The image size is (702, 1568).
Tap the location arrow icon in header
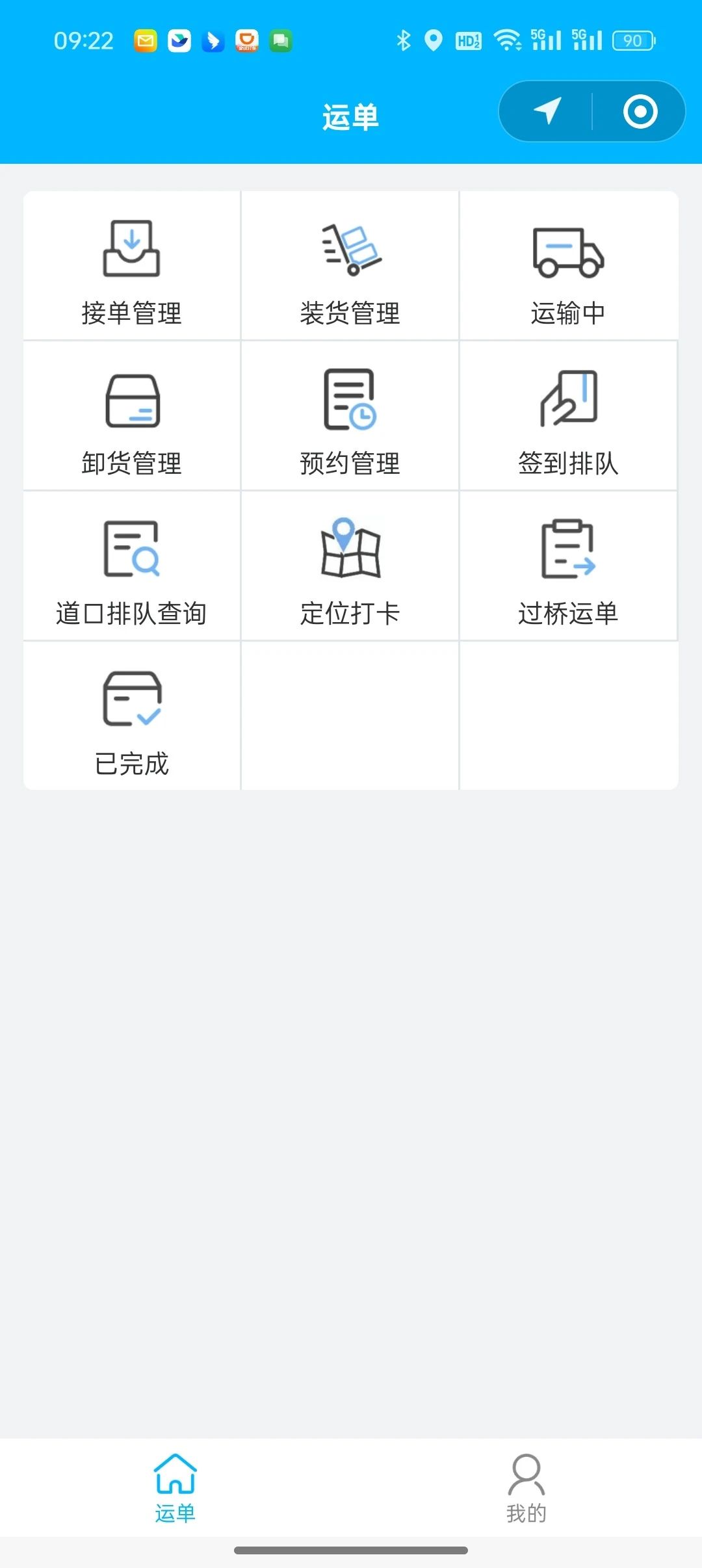point(547,111)
